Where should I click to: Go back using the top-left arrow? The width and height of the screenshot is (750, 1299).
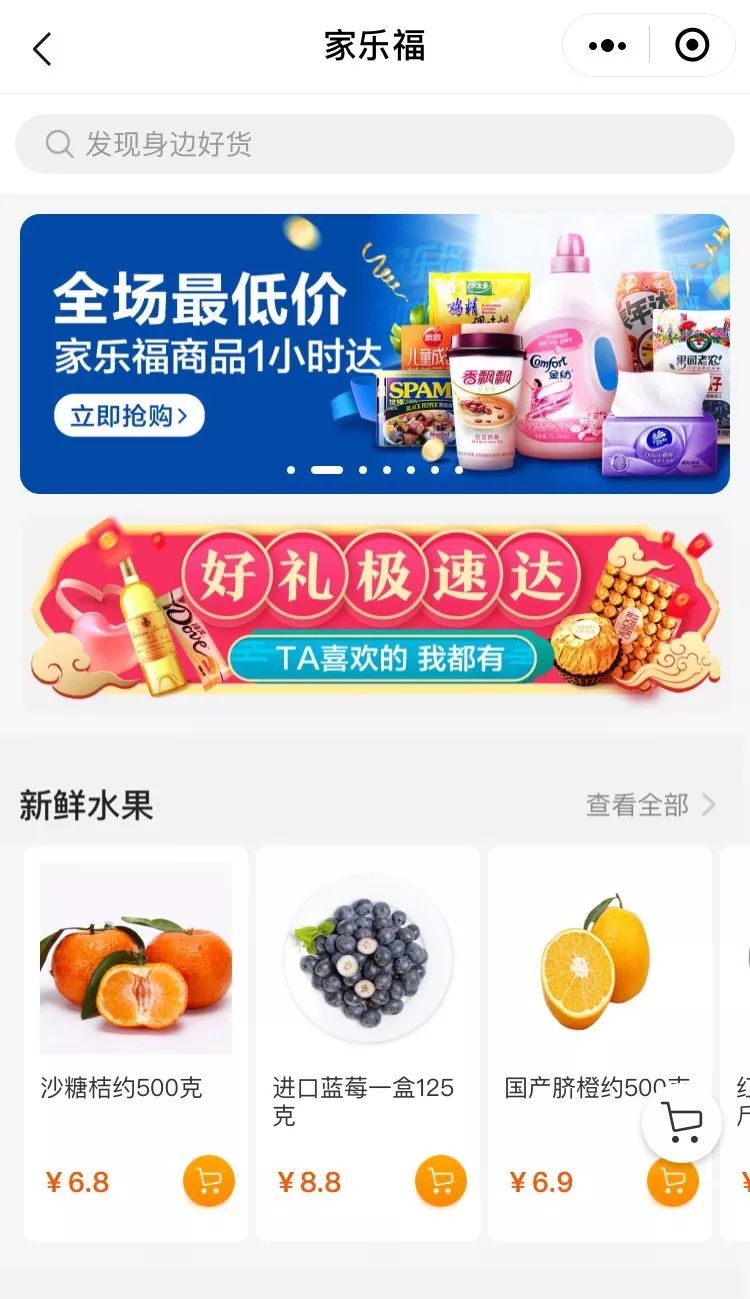click(x=42, y=48)
